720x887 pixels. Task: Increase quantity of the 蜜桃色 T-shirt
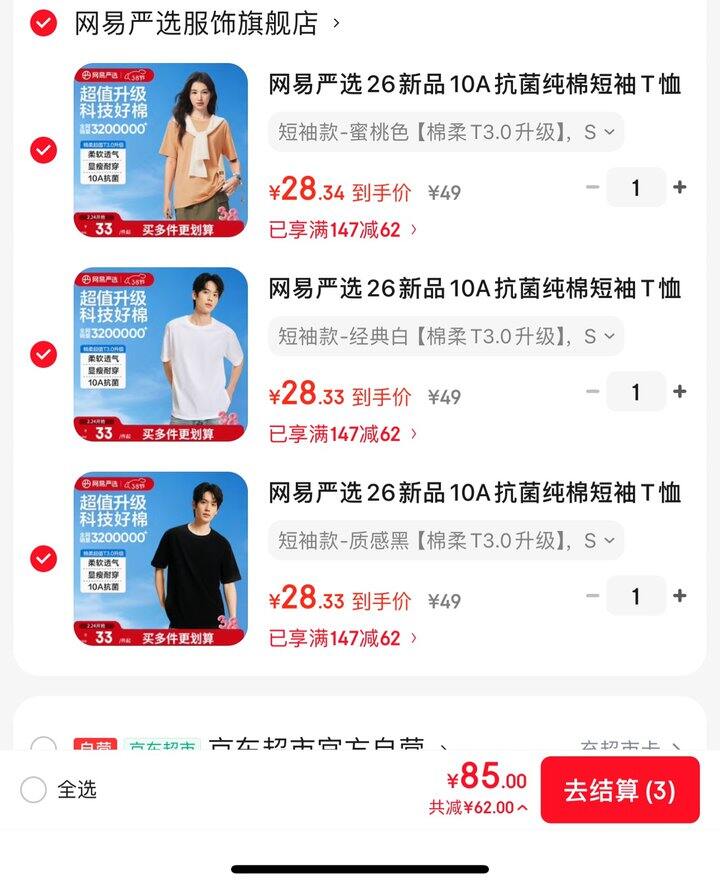click(x=680, y=187)
